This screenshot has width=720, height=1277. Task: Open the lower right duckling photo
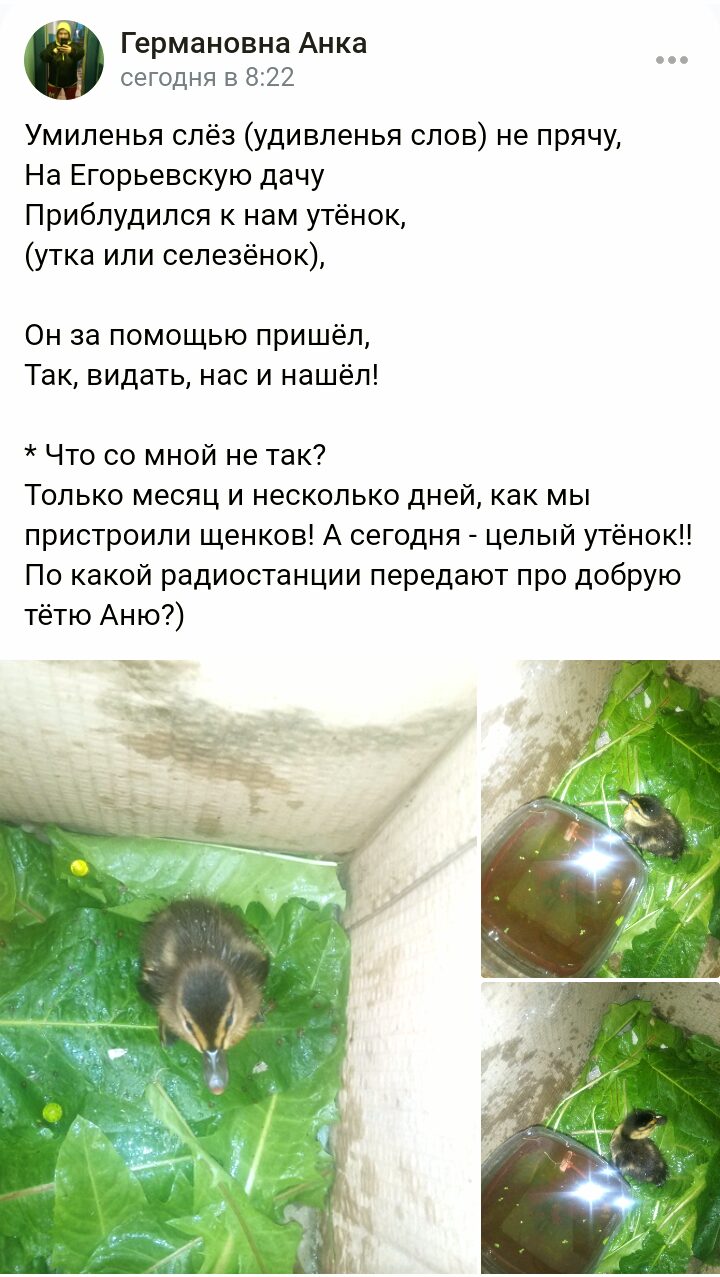(600, 1128)
